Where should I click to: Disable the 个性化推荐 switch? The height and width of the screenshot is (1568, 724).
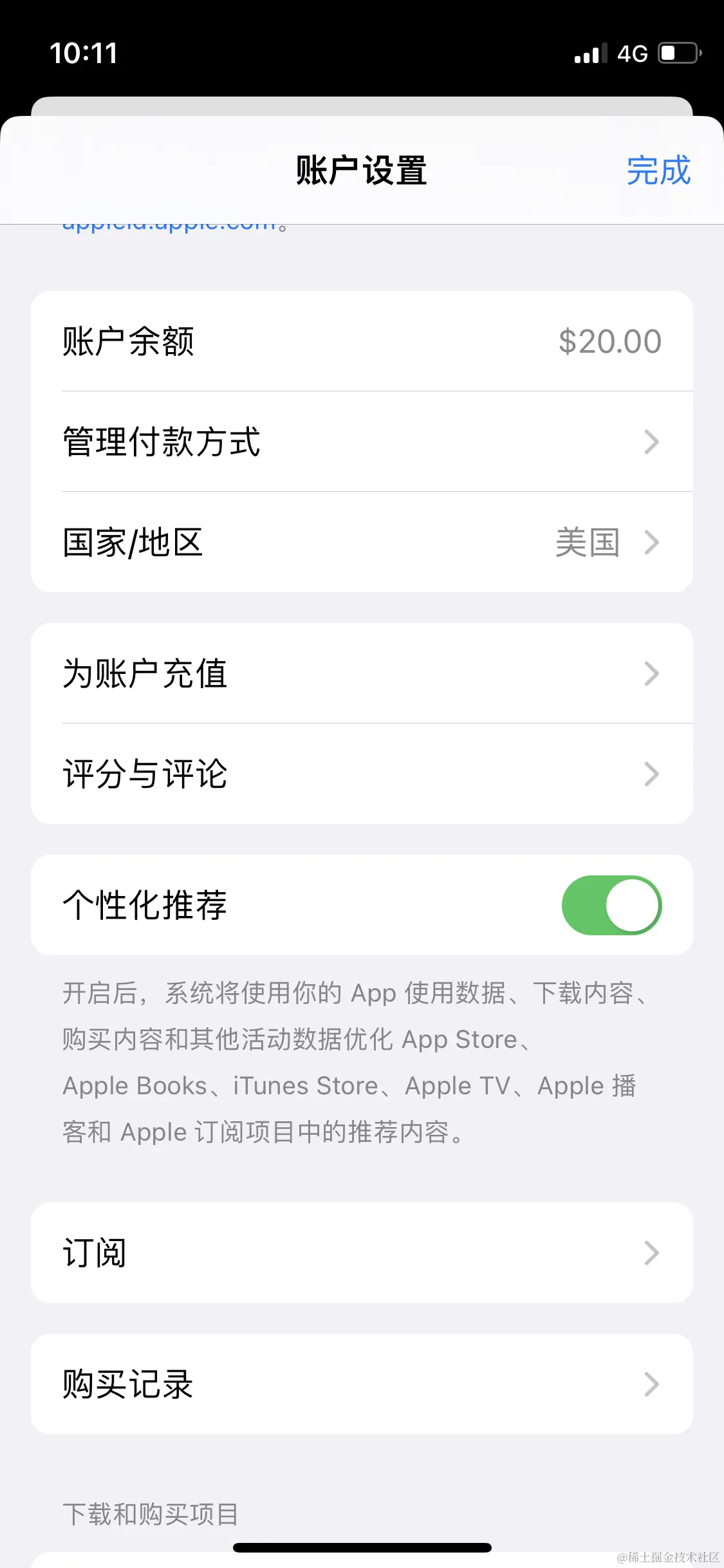pos(611,905)
